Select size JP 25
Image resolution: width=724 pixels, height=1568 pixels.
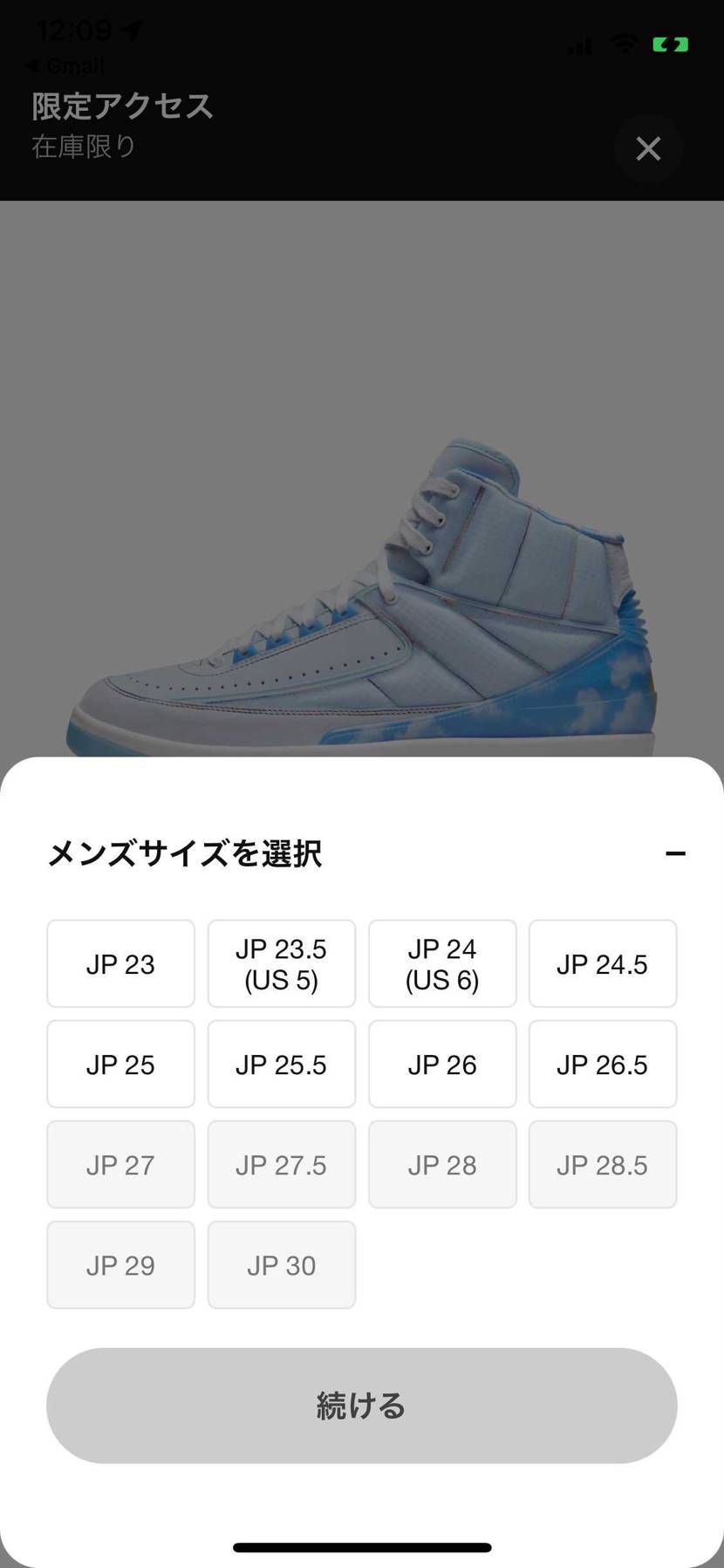coord(120,1064)
